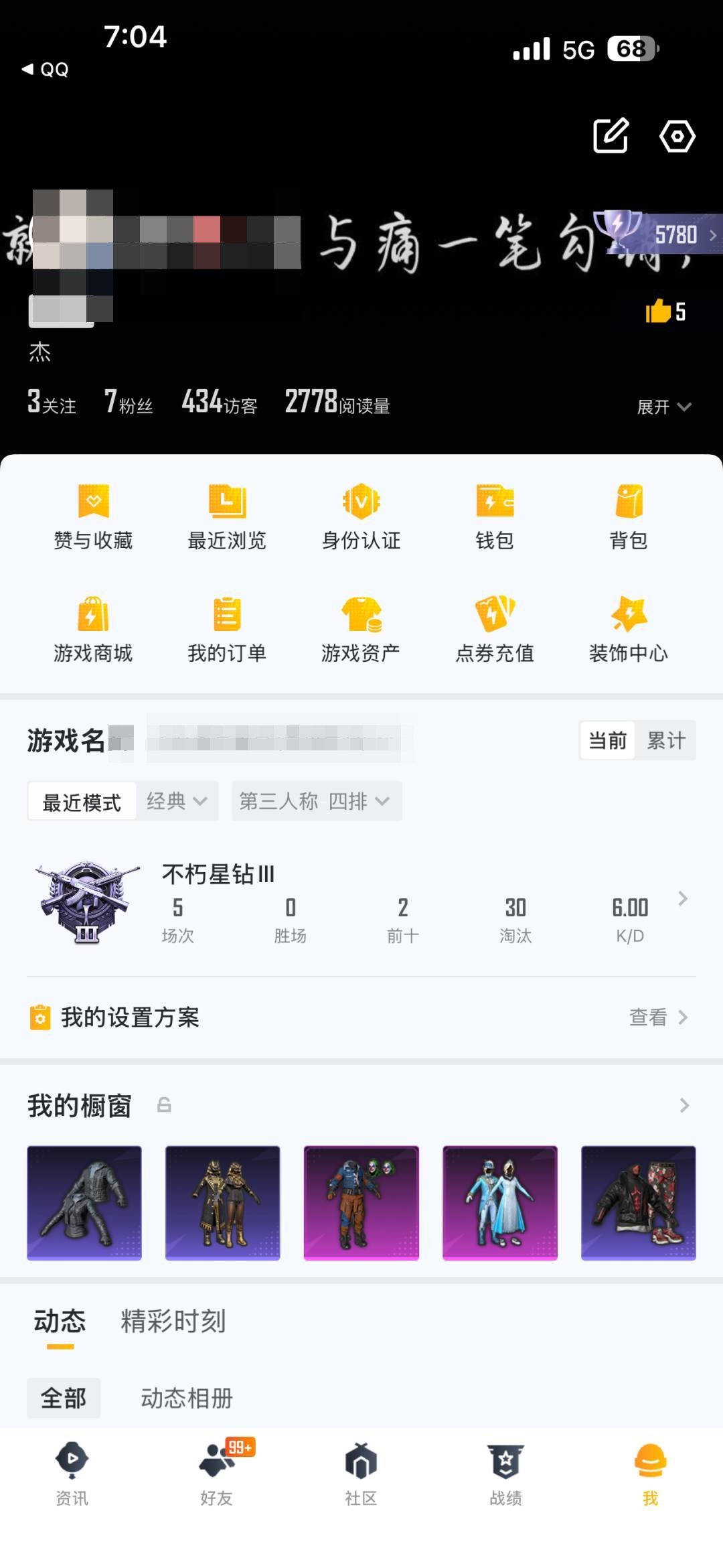Expand the 经典 classic mode dropdown
Screen dimensions: 723x1568
point(177,800)
